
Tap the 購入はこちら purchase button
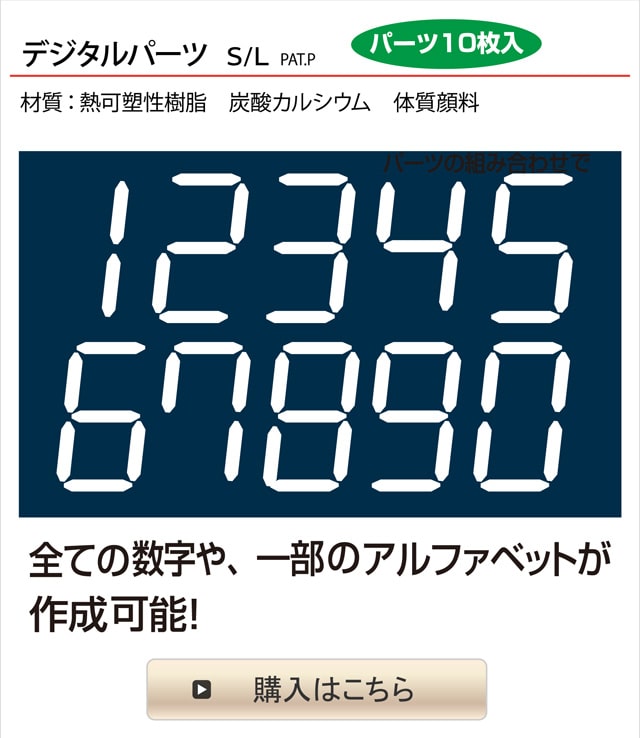tap(317, 689)
